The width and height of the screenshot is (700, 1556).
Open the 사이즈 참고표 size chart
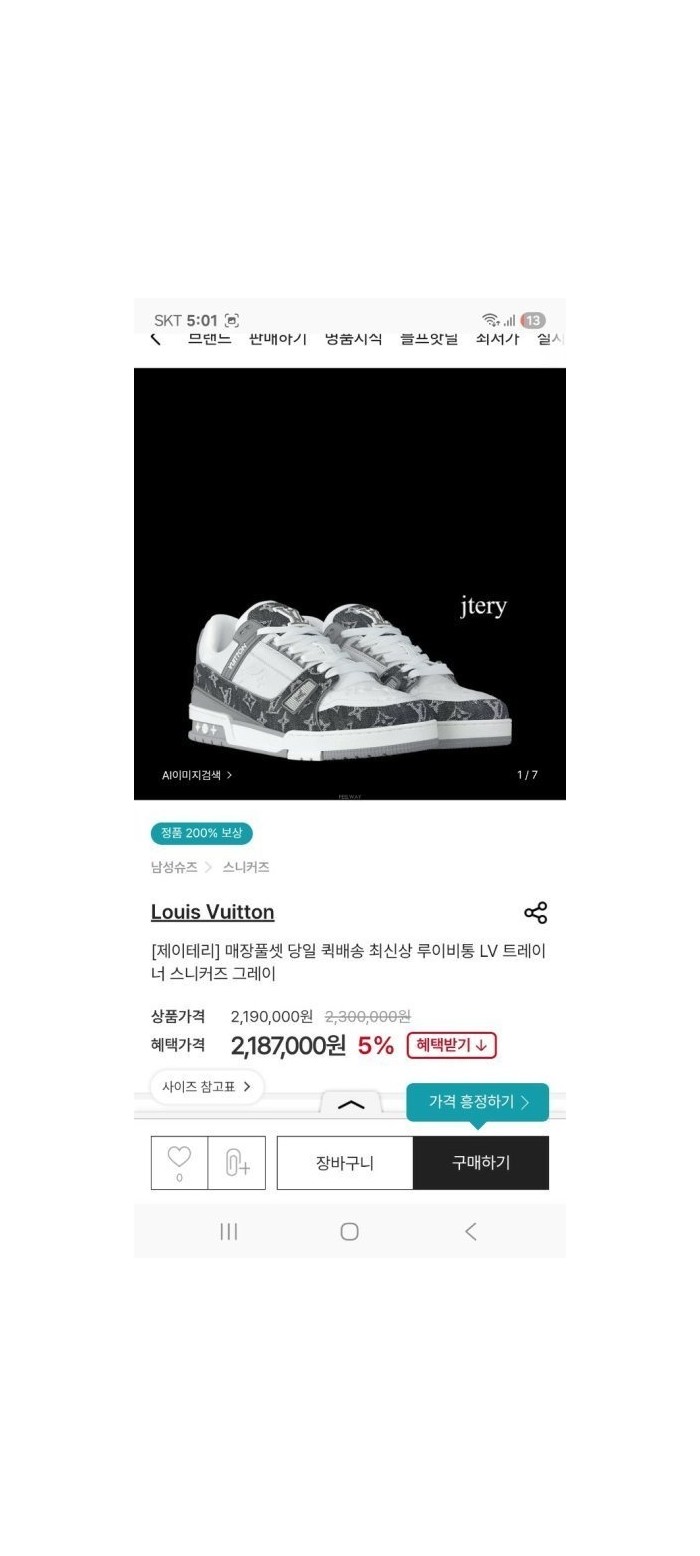(x=206, y=1086)
